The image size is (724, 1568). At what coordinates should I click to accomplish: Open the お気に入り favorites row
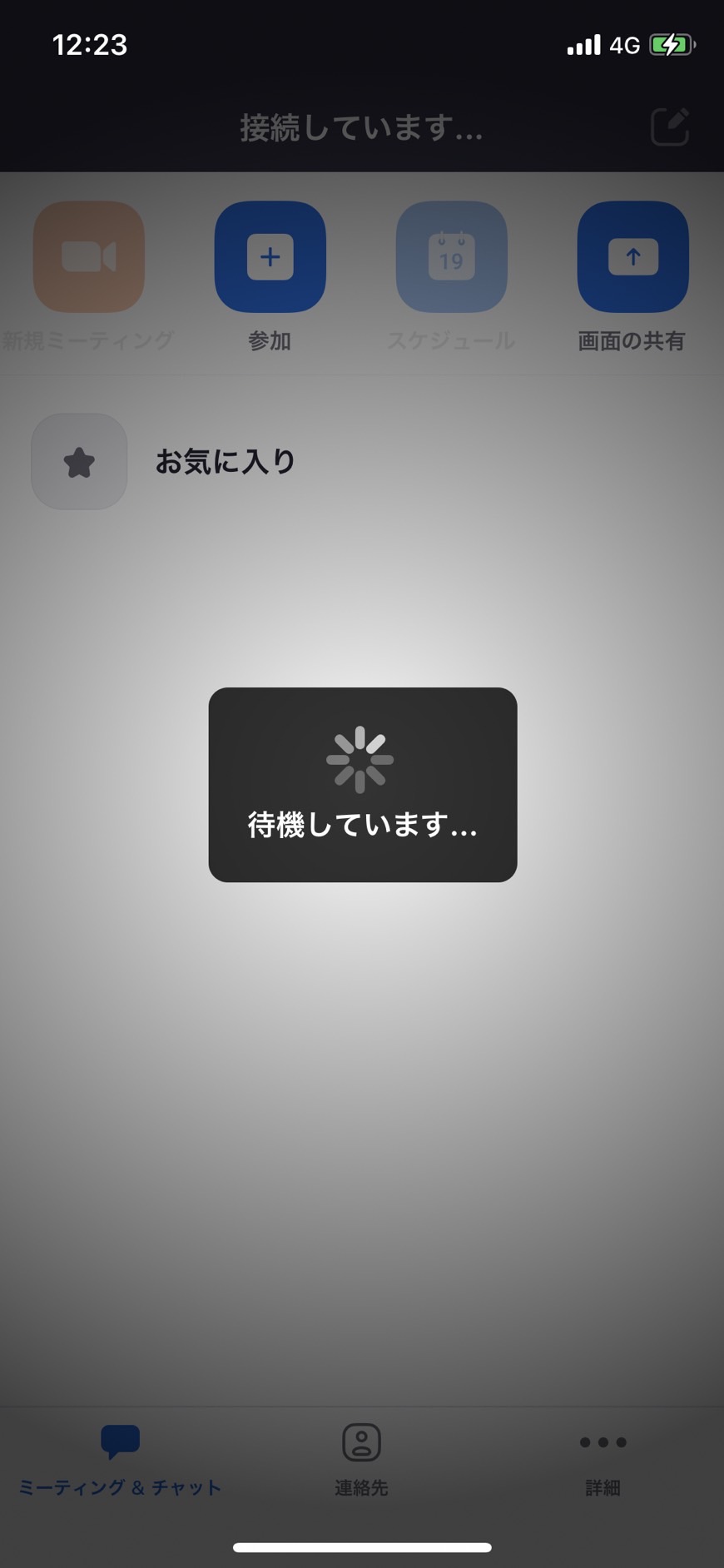click(x=362, y=461)
